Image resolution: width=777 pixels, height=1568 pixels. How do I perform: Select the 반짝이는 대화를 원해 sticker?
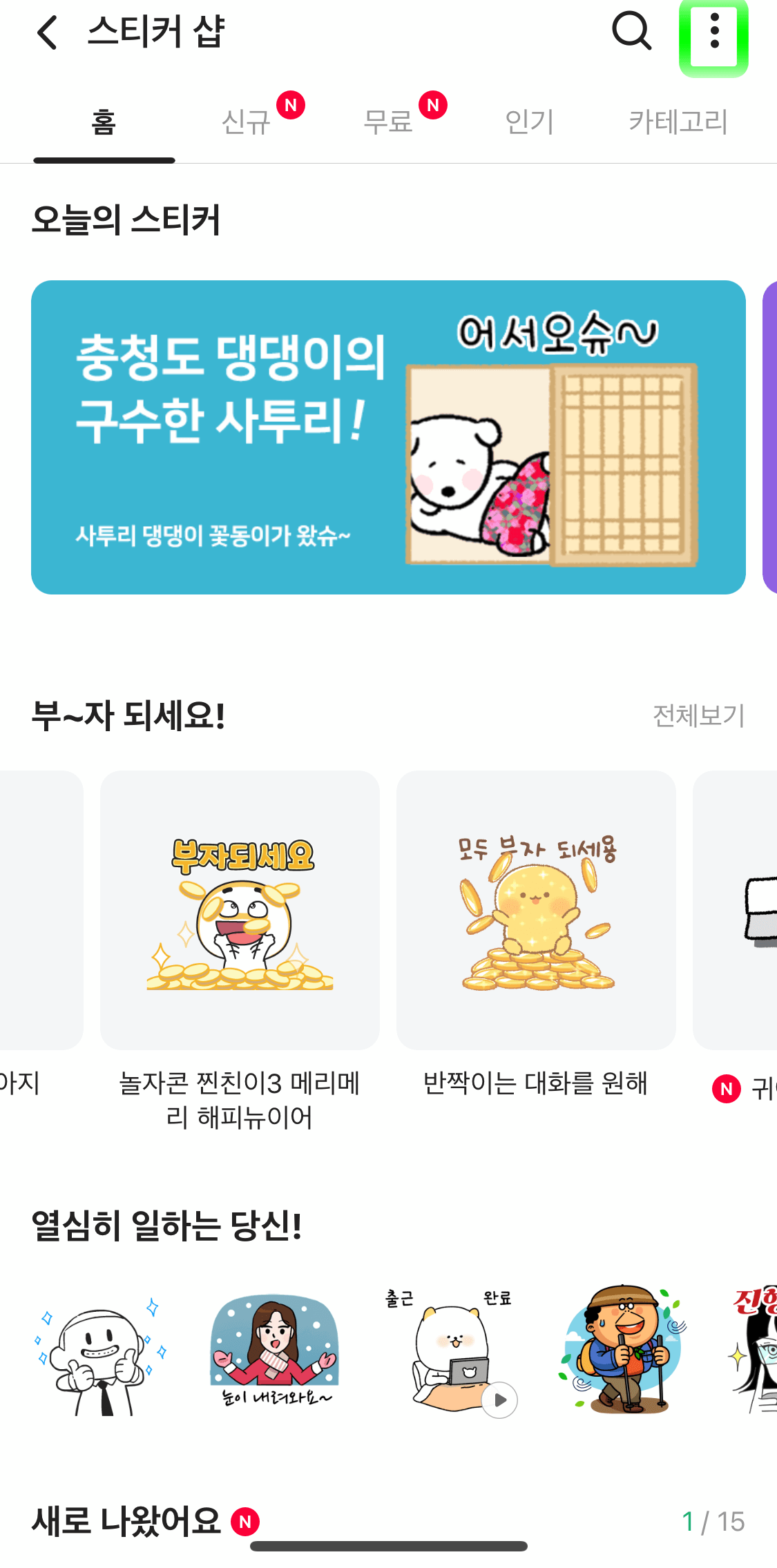click(x=536, y=910)
